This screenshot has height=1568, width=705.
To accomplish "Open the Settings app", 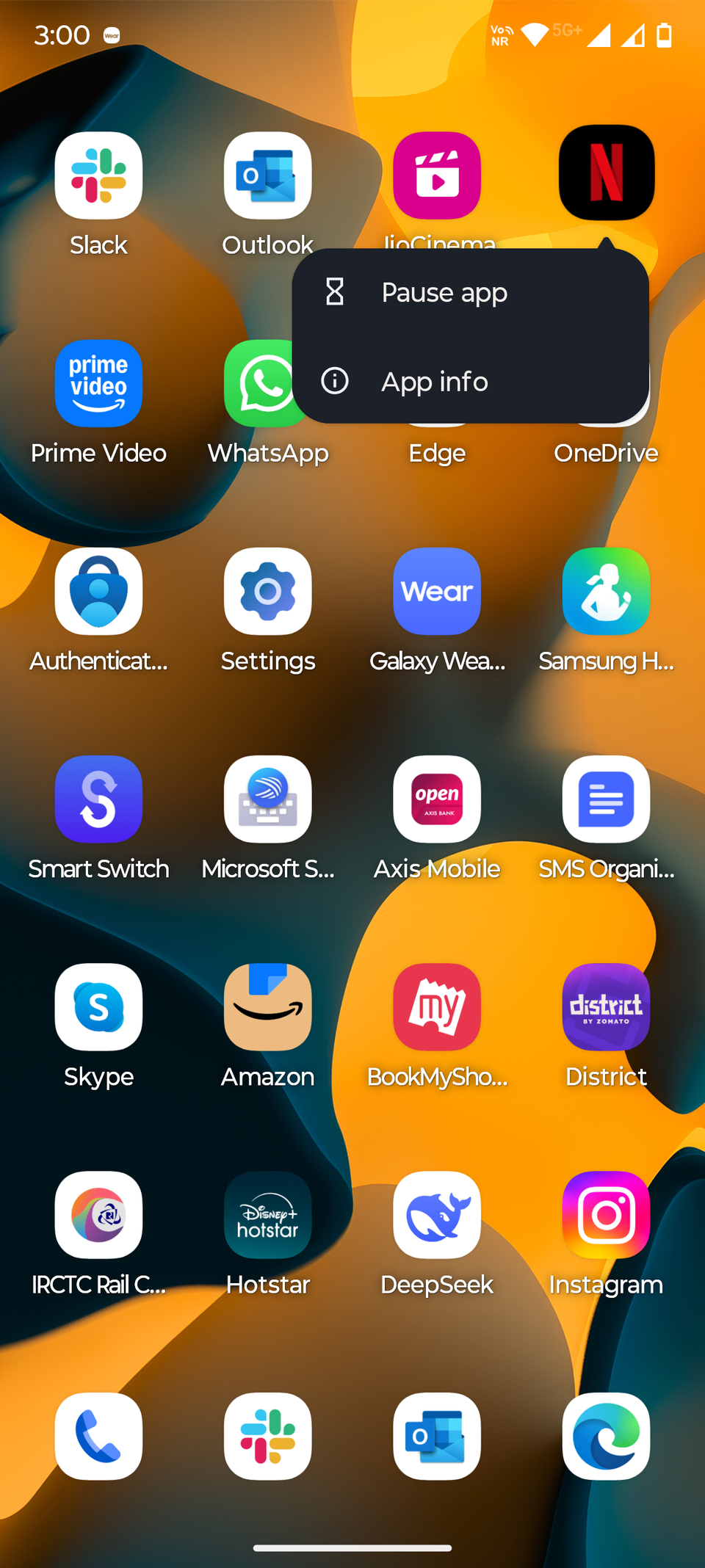I will (267, 592).
